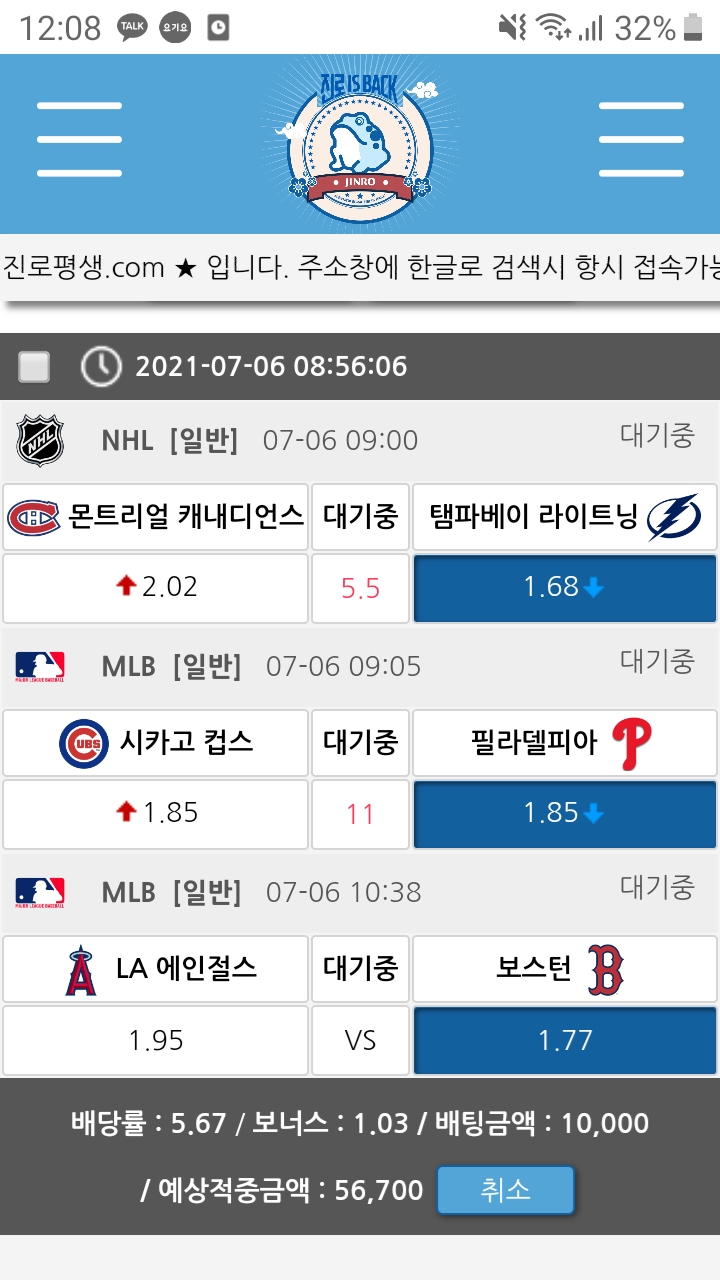Image resolution: width=720 pixels, height=1280 pixels.
Task: Open the left hamburger menu
Action: tap(79, 139)
